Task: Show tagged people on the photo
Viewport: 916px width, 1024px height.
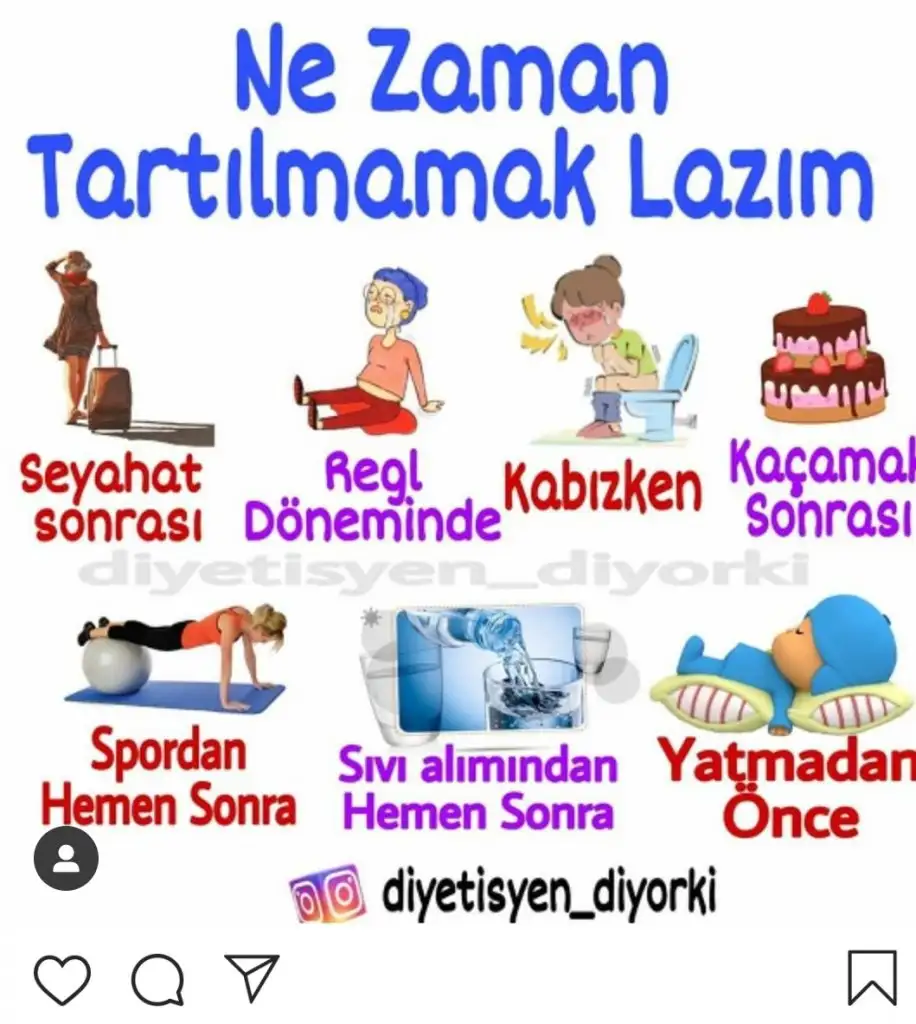Action: coord(66,858)
